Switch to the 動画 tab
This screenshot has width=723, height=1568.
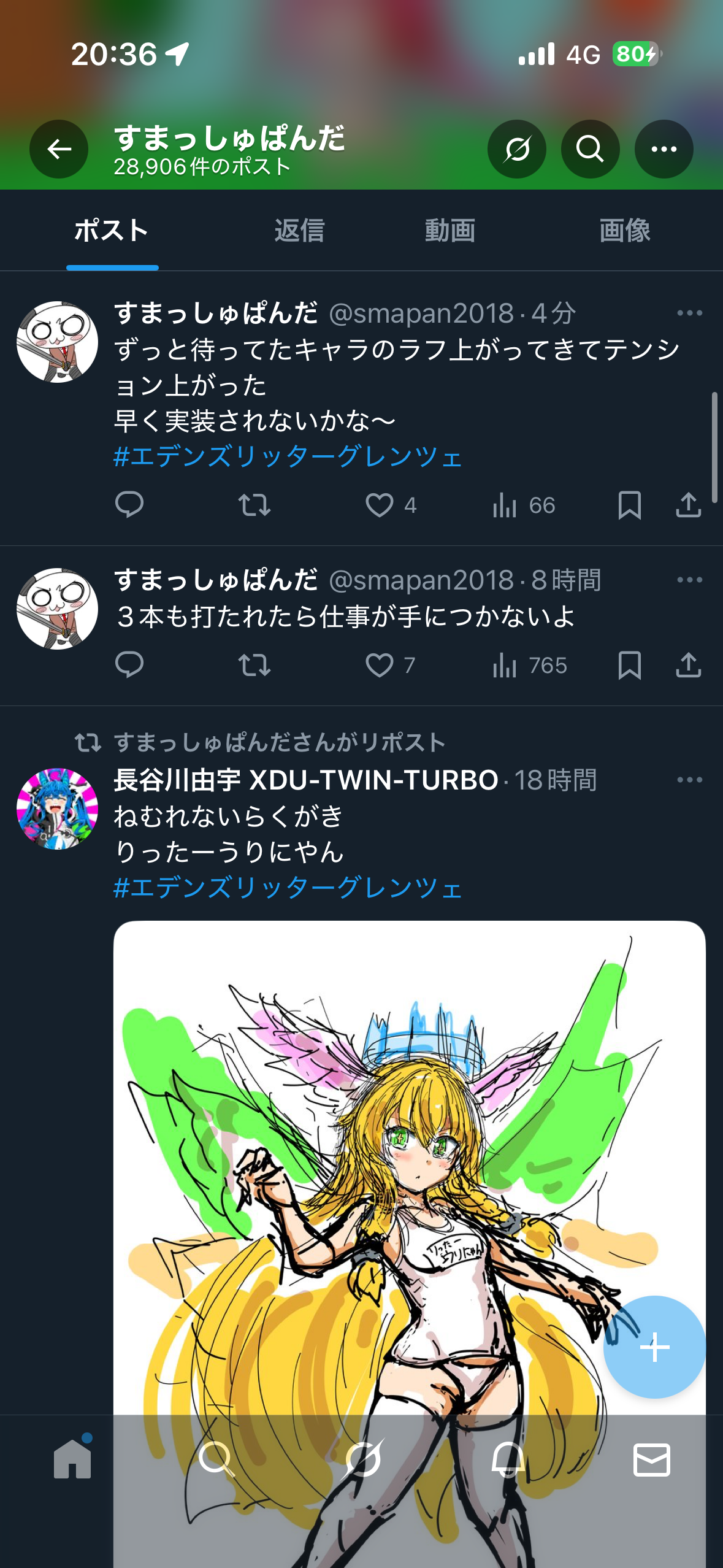click(450, 231)
